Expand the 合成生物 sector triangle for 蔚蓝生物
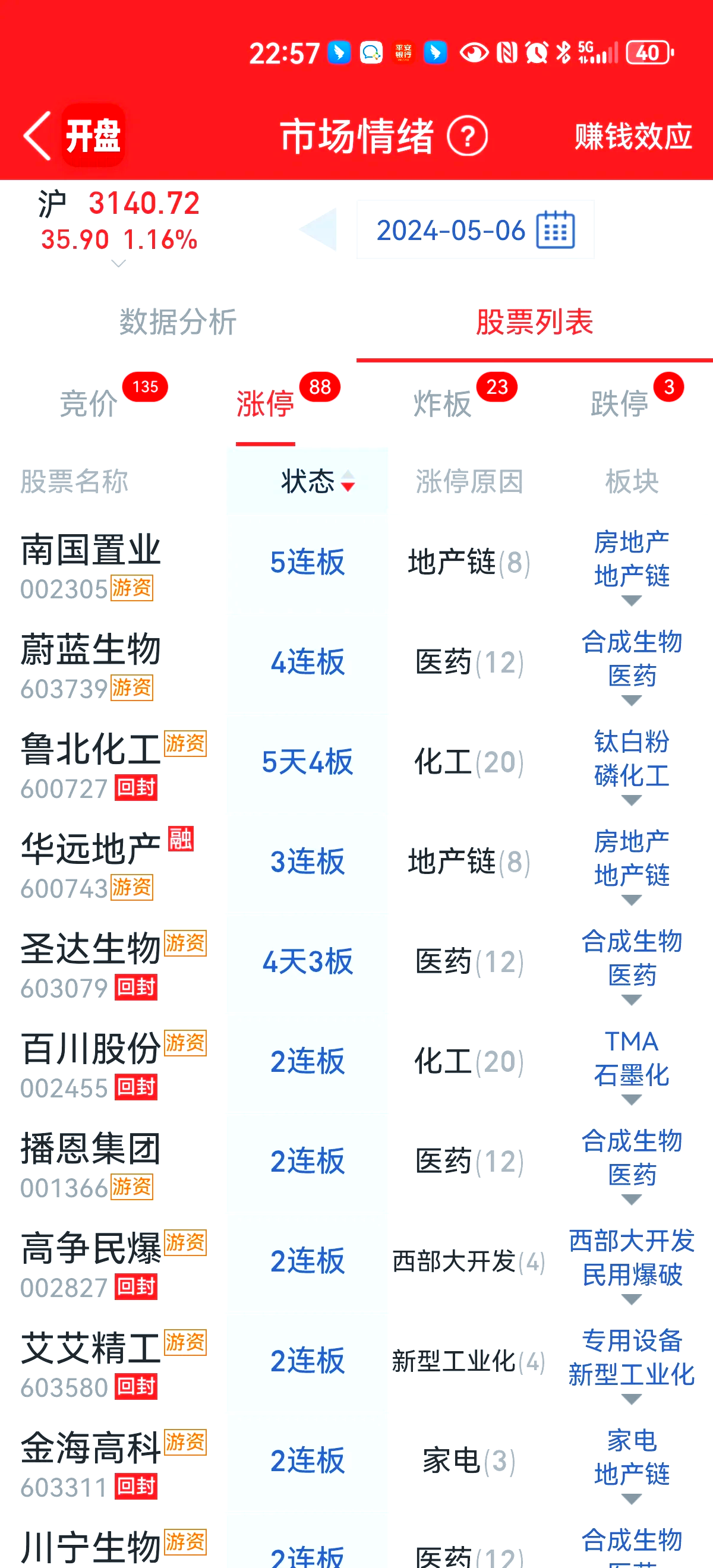The height and width of the screenshot is (1568, 713). tap(632, 702)
